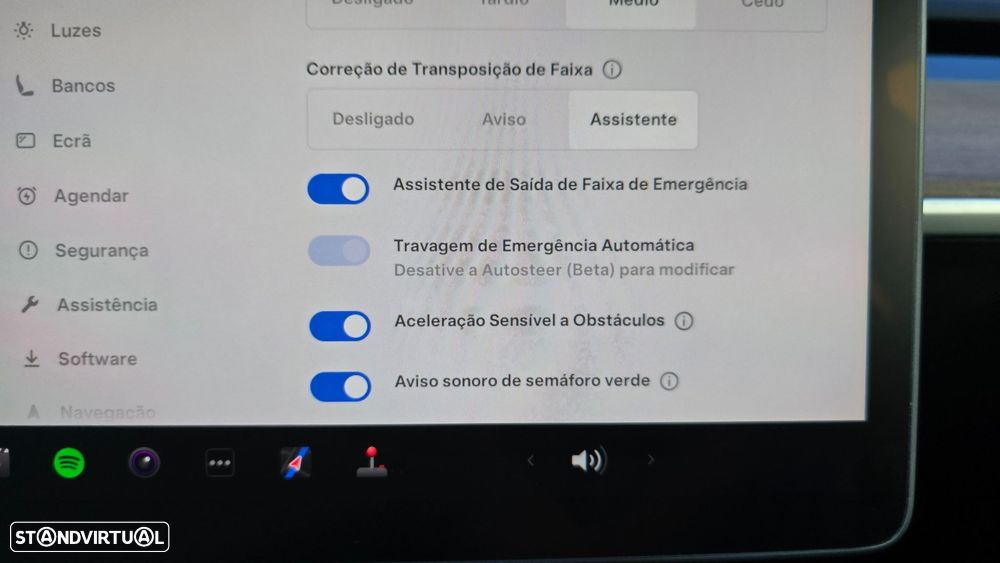Launch Spotify from the dock
Screen dimensions: 1000x563
click(69, 463)
